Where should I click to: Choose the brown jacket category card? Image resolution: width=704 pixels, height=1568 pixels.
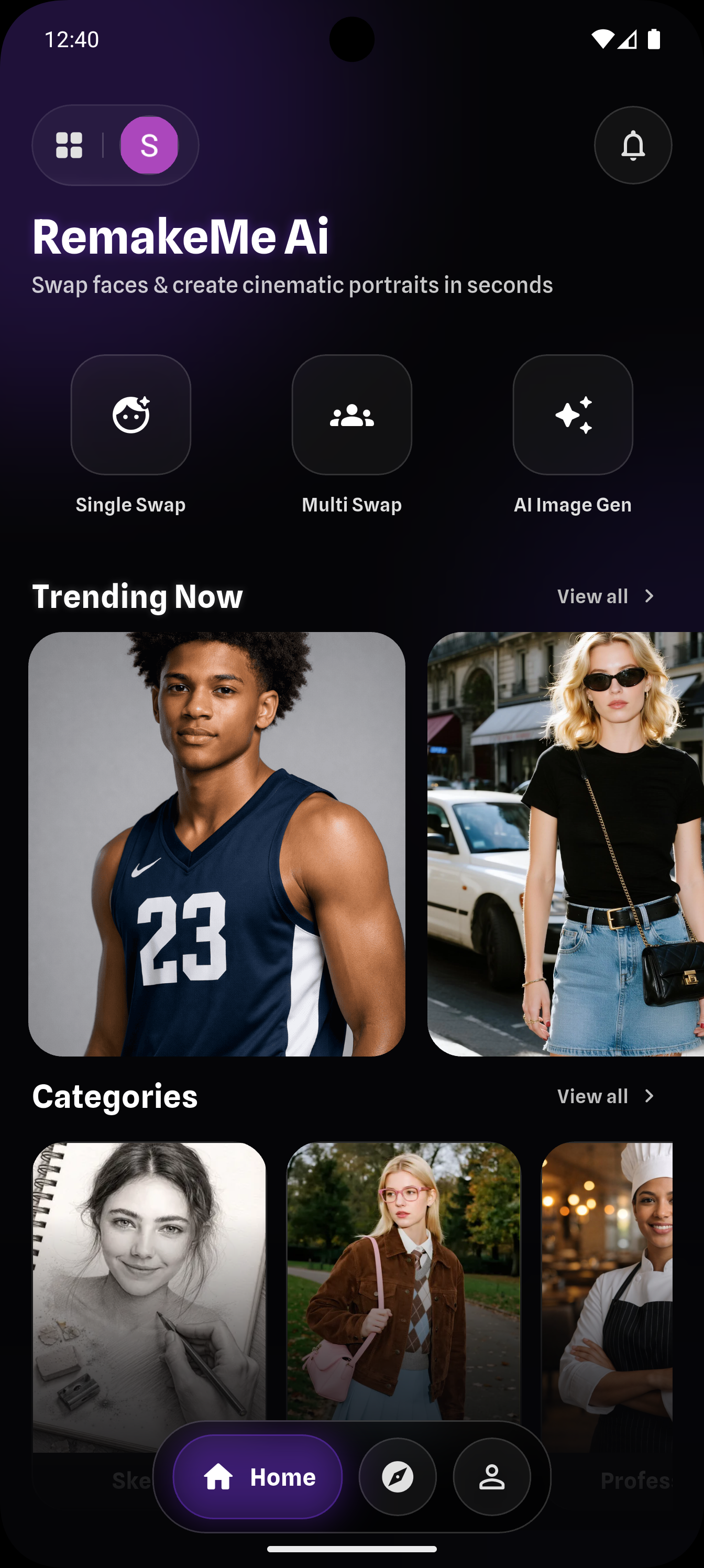403,1278
